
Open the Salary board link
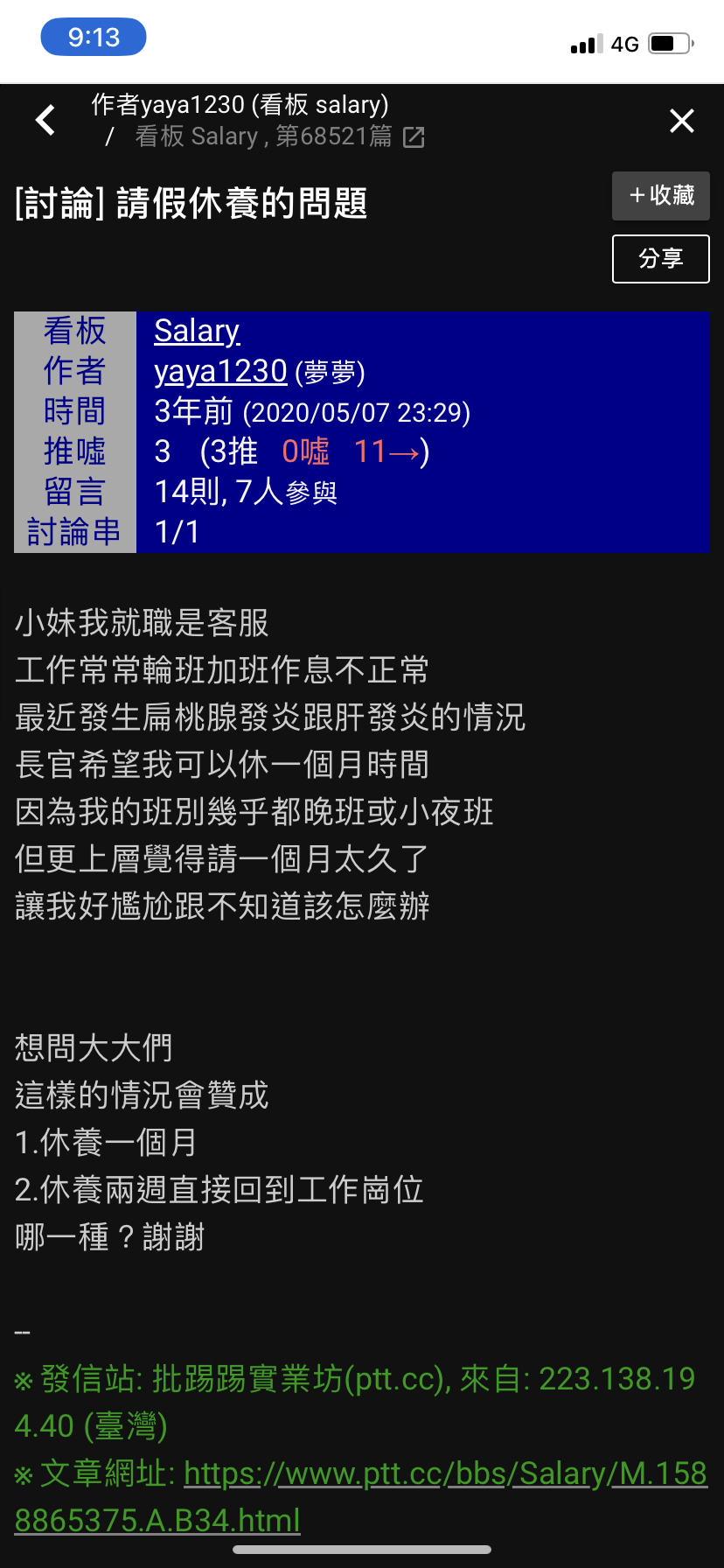pyautogui.click(x=197, y=331)
